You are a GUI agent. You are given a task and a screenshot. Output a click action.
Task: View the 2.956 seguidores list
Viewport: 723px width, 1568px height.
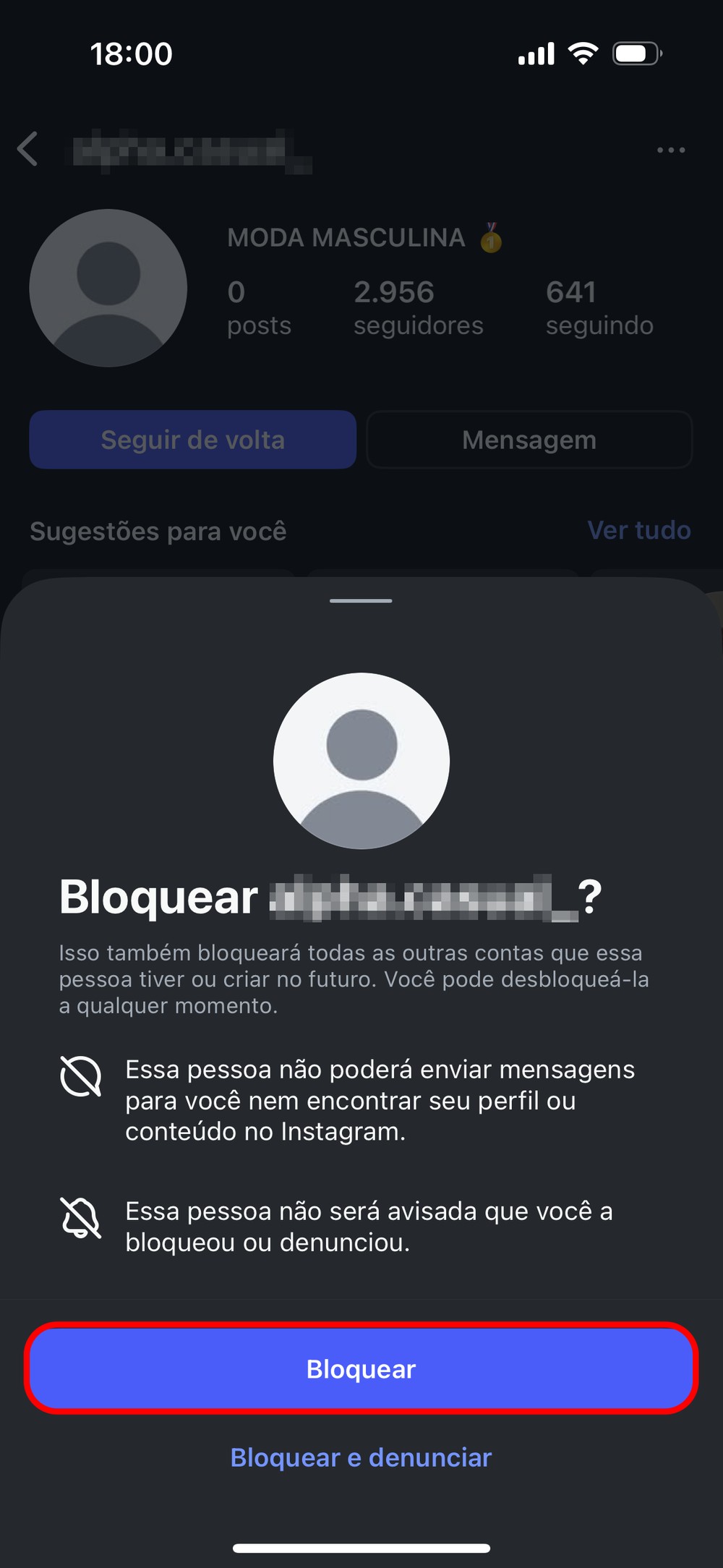tap(418, 308)
